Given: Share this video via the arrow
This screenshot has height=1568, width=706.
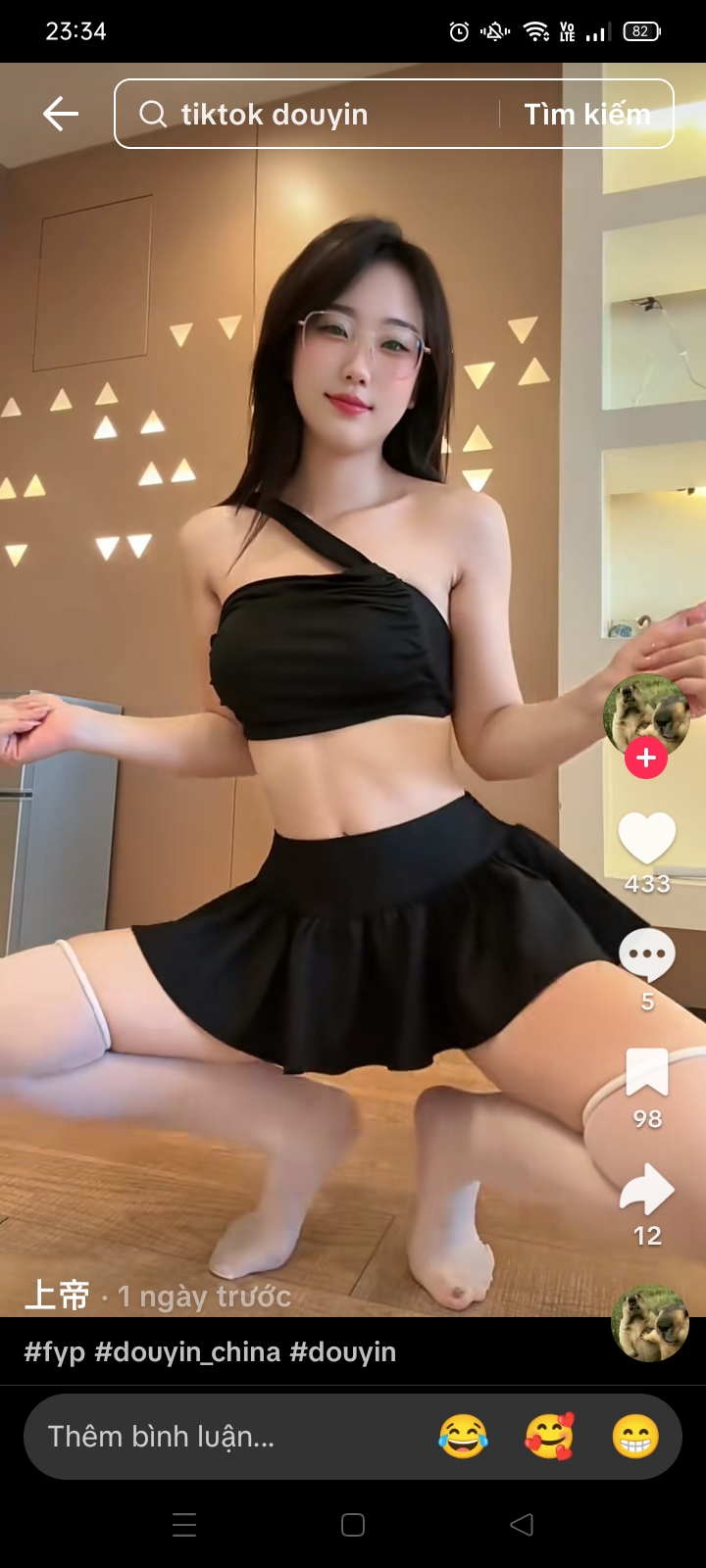Looking at the screenshot, I should click(647, 1190).
